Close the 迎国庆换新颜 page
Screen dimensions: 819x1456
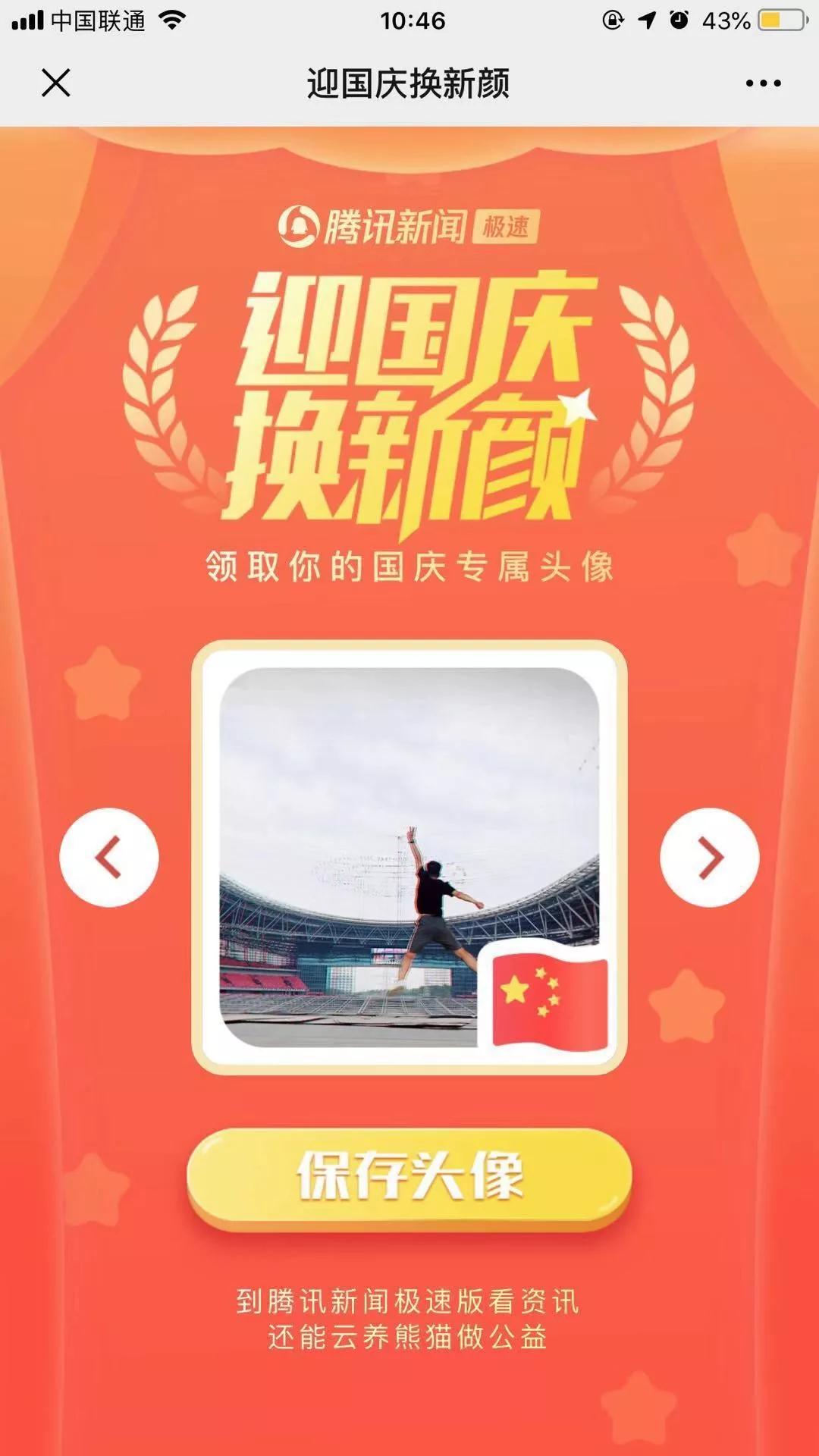[x=55, y=83]
